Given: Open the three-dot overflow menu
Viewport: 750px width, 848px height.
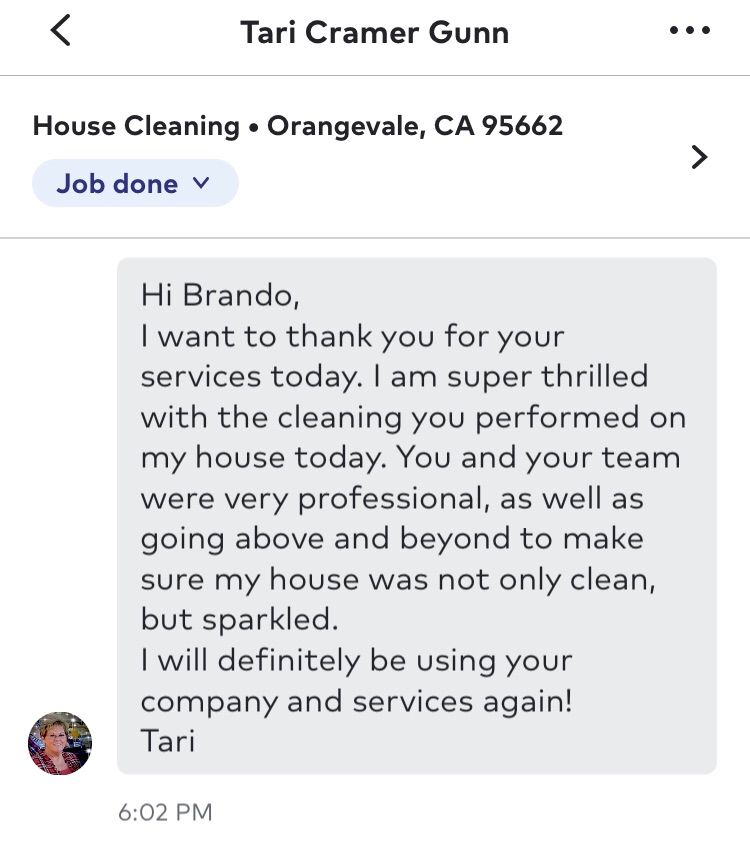Looking at the screenshot, I should 689,31.
